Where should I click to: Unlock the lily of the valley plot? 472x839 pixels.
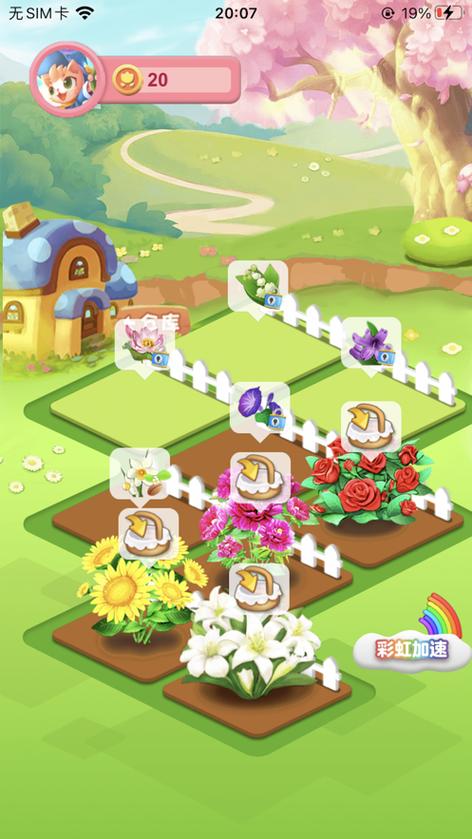tap(258, 288)
